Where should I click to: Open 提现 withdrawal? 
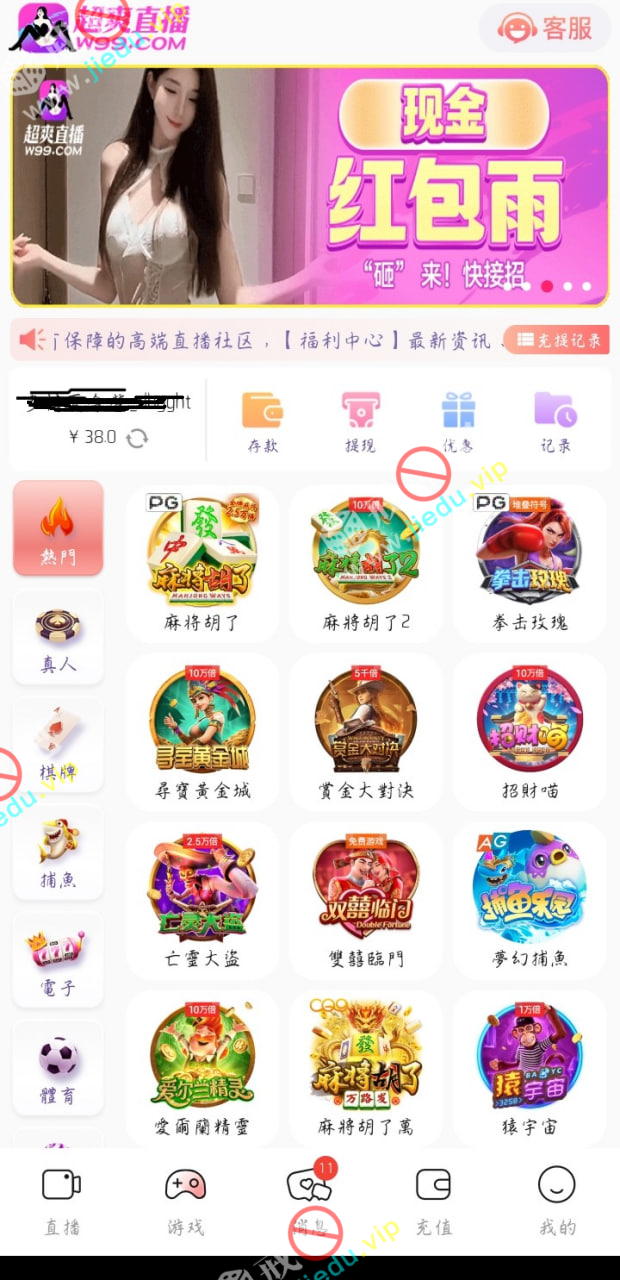(x=360, y=420)
